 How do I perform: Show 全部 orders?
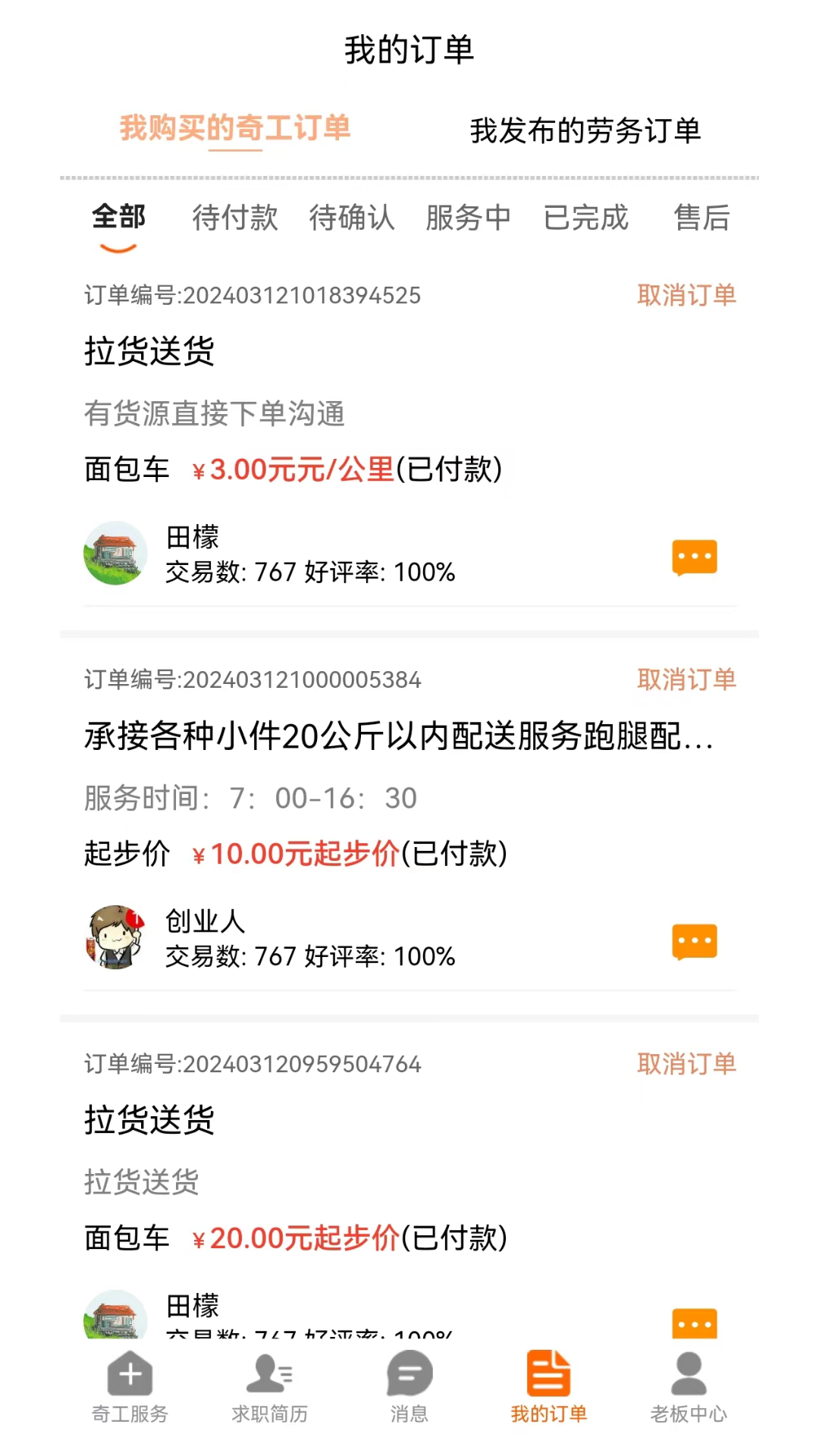click(118, 218)
